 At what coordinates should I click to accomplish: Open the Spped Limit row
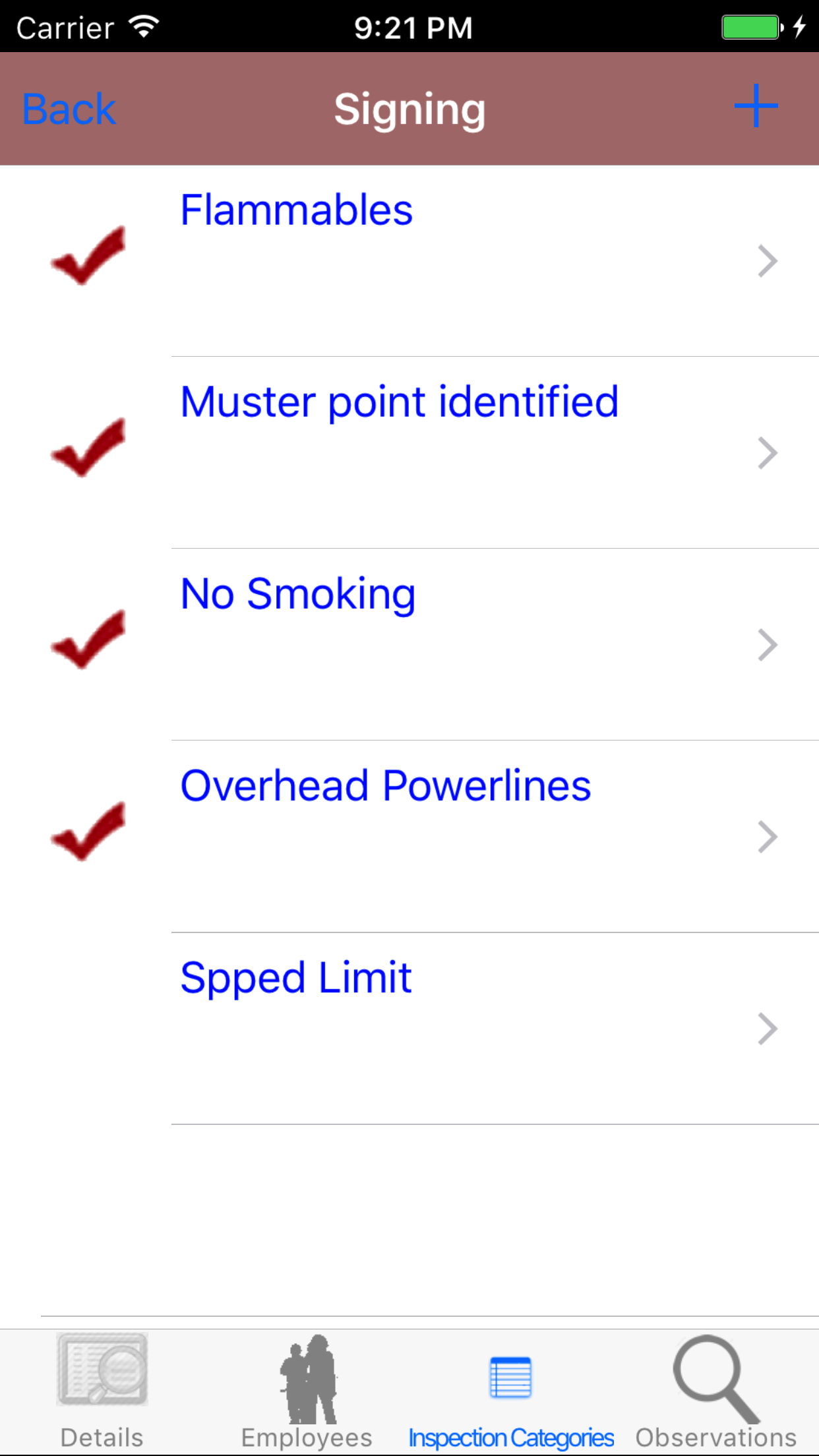click(x=409, y=1028)
